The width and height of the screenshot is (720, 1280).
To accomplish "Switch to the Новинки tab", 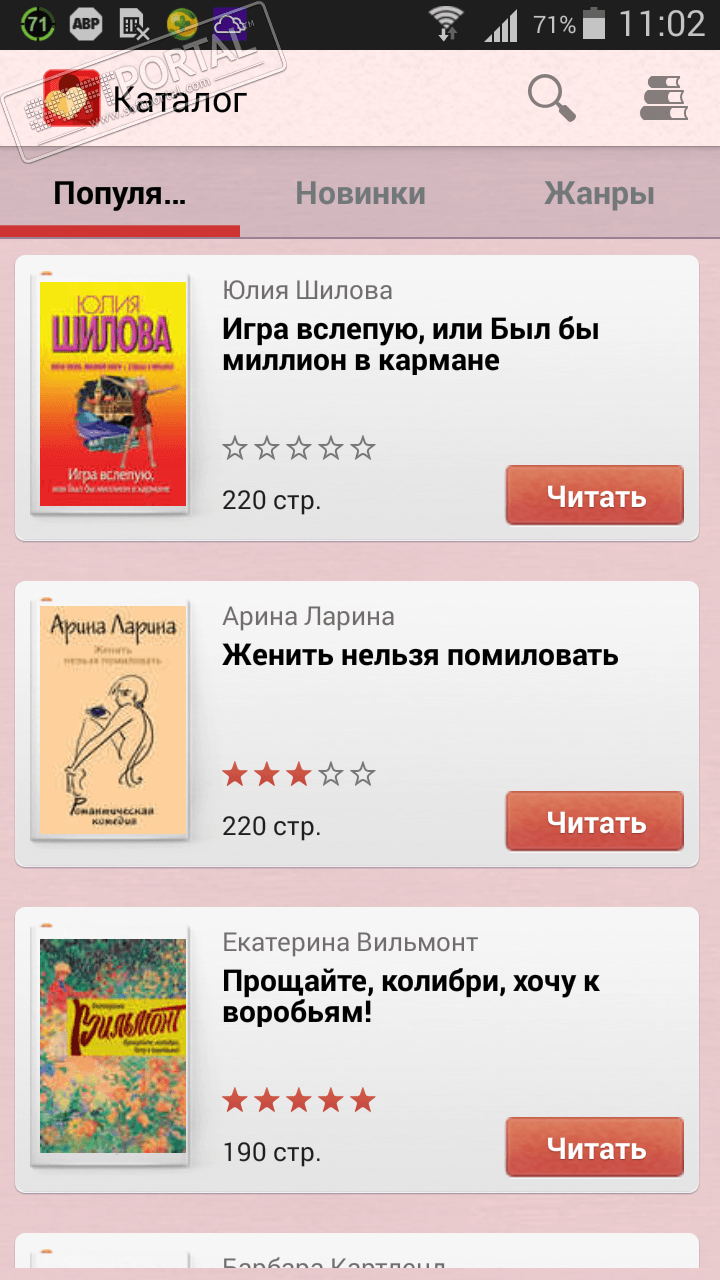I will 360,193.
